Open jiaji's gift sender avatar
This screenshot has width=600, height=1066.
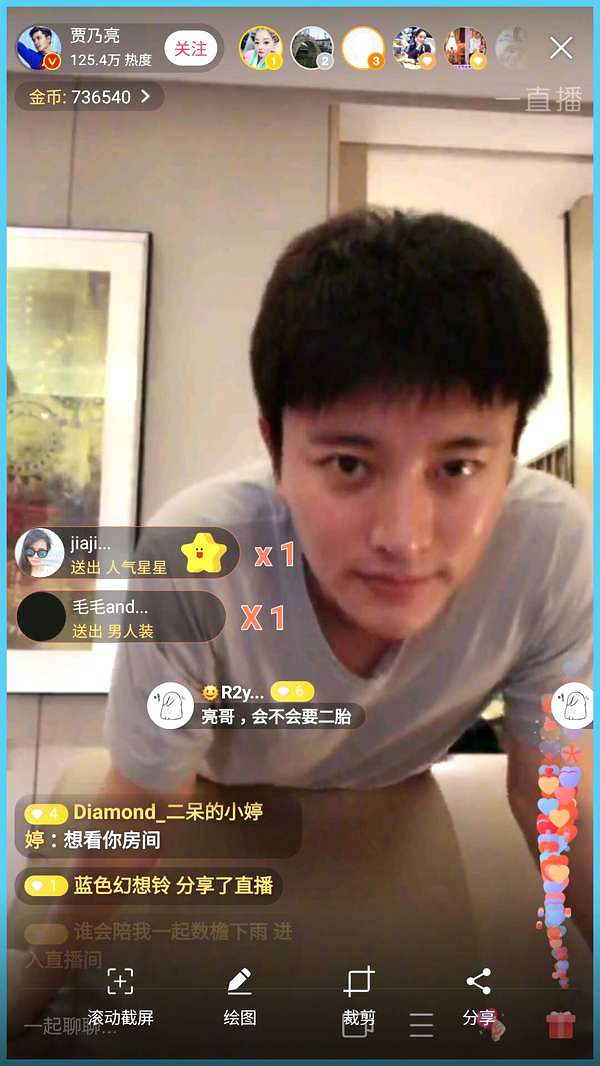[x=40, y=553]
